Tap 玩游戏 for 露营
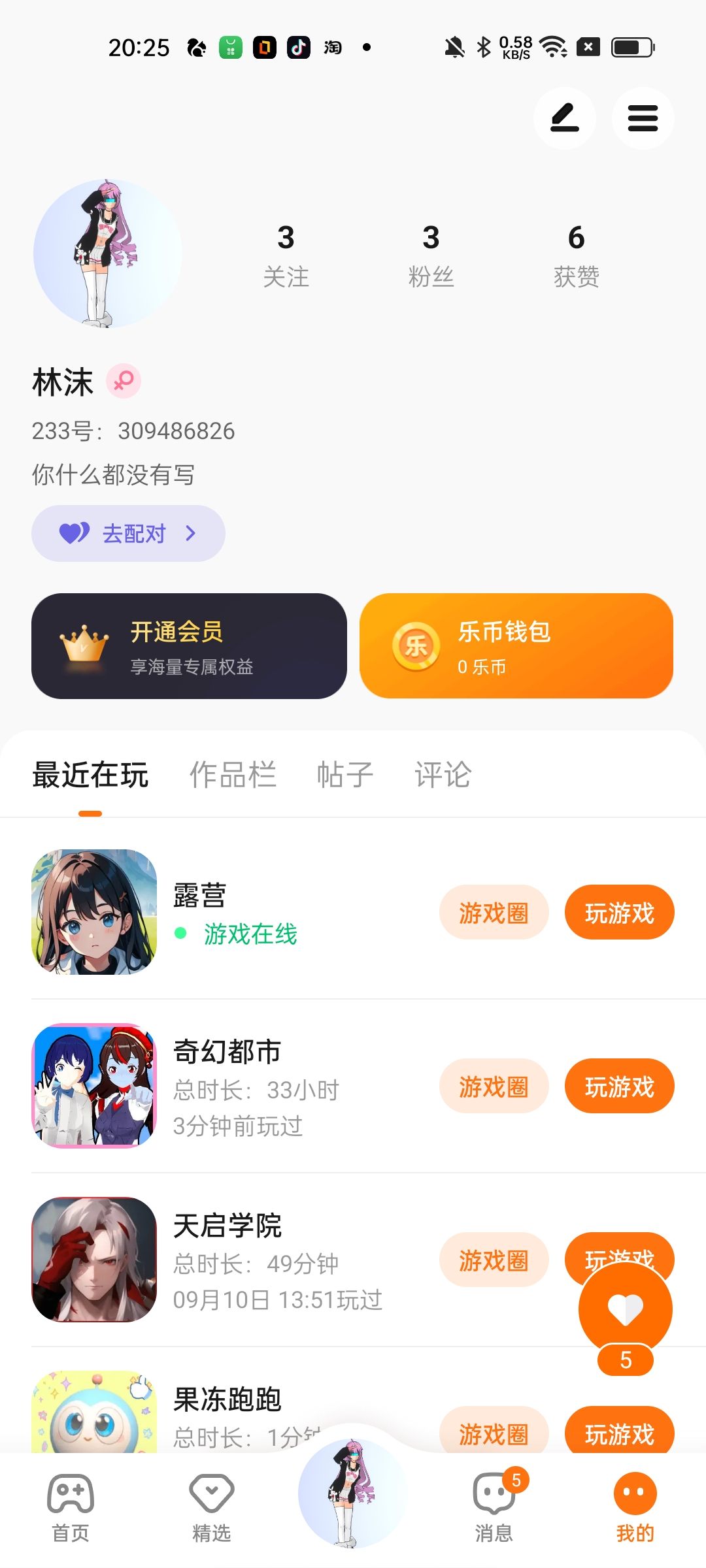The image size is (706, 1568). click(x=619, y=913)
